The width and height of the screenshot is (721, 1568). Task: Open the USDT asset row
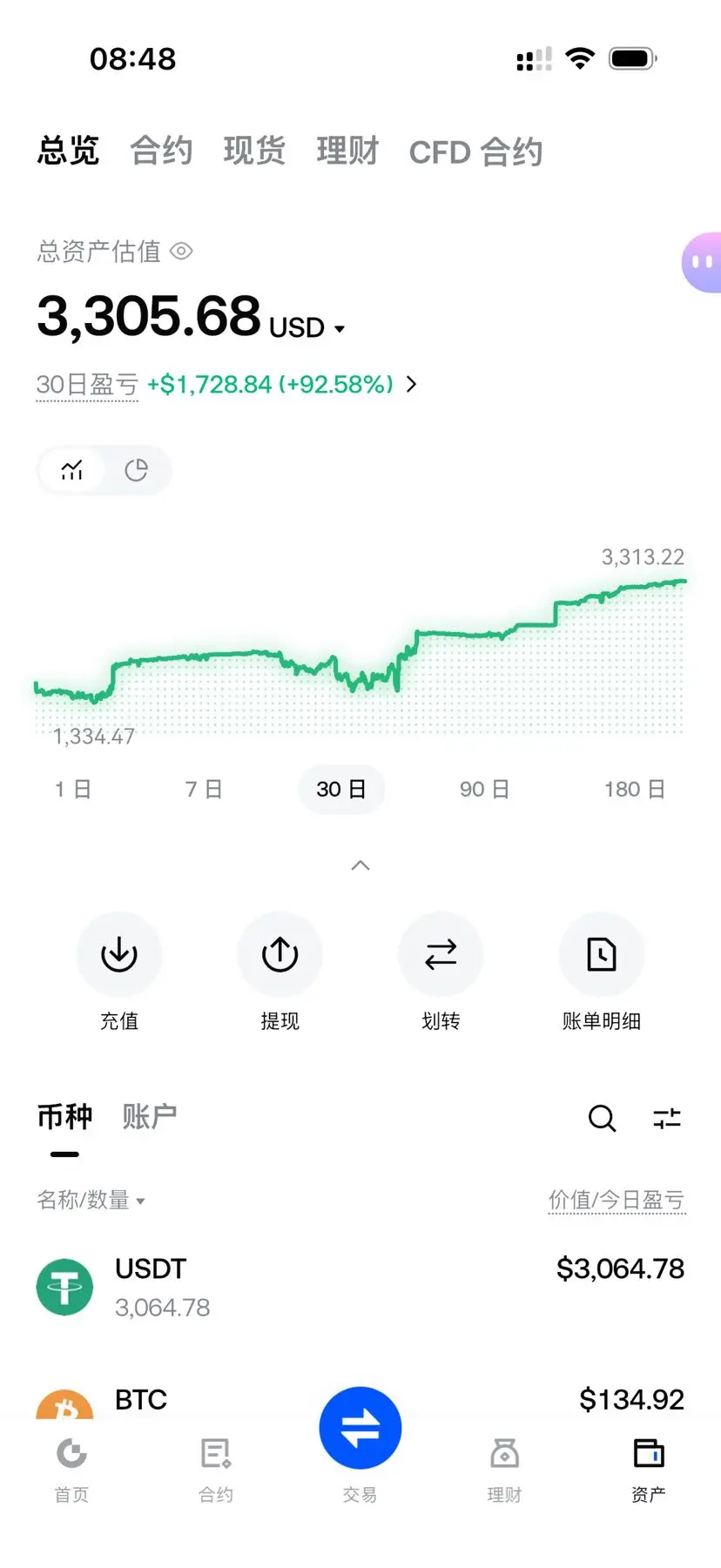click(360, 1288)
